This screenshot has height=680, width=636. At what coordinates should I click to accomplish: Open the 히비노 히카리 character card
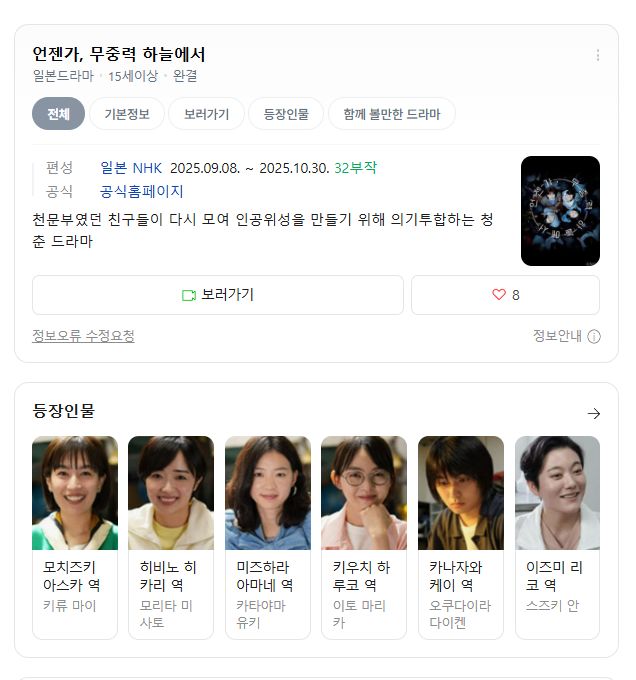tap(171, 537)
